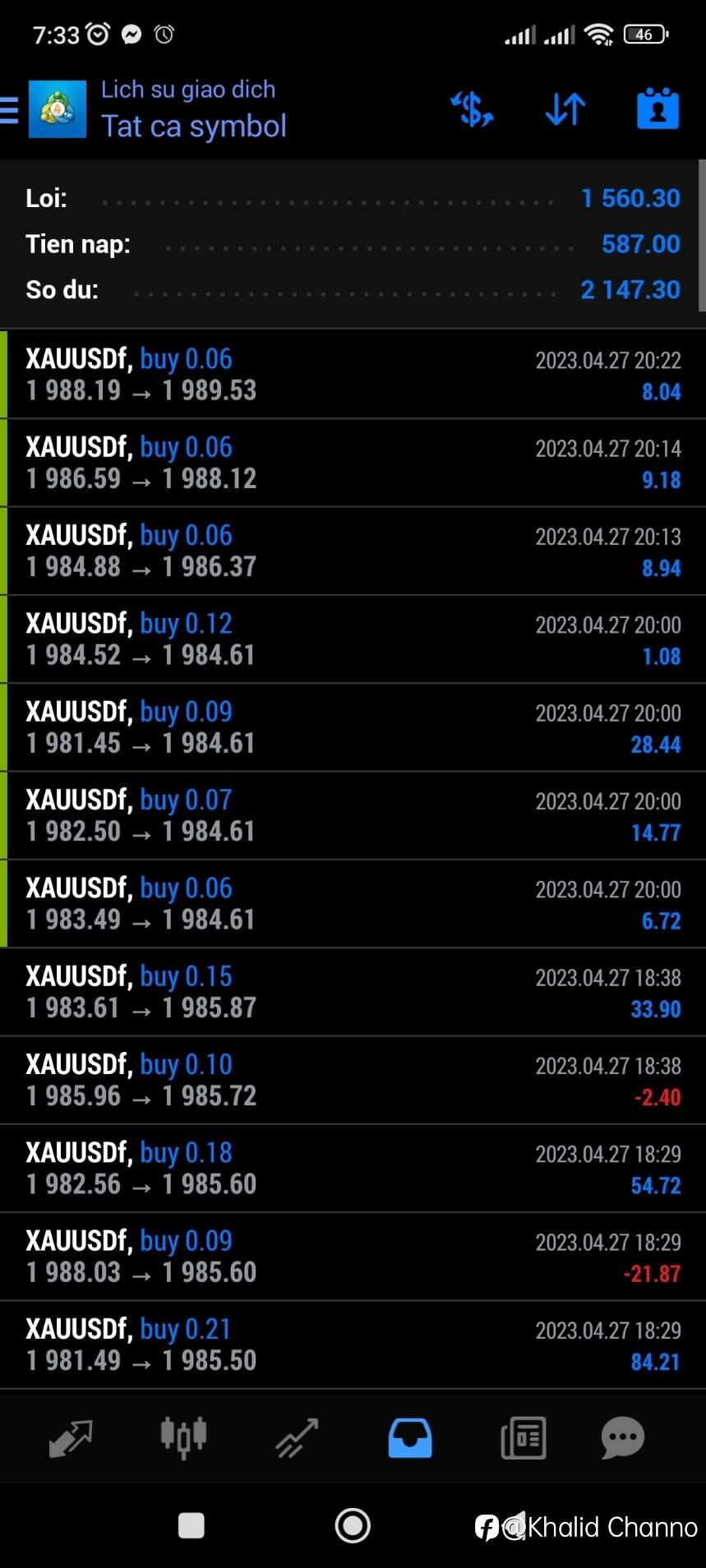Viewport: 706px width, 1568px height.
Task: Tap the currency filter icon
Action: [472, 108]
